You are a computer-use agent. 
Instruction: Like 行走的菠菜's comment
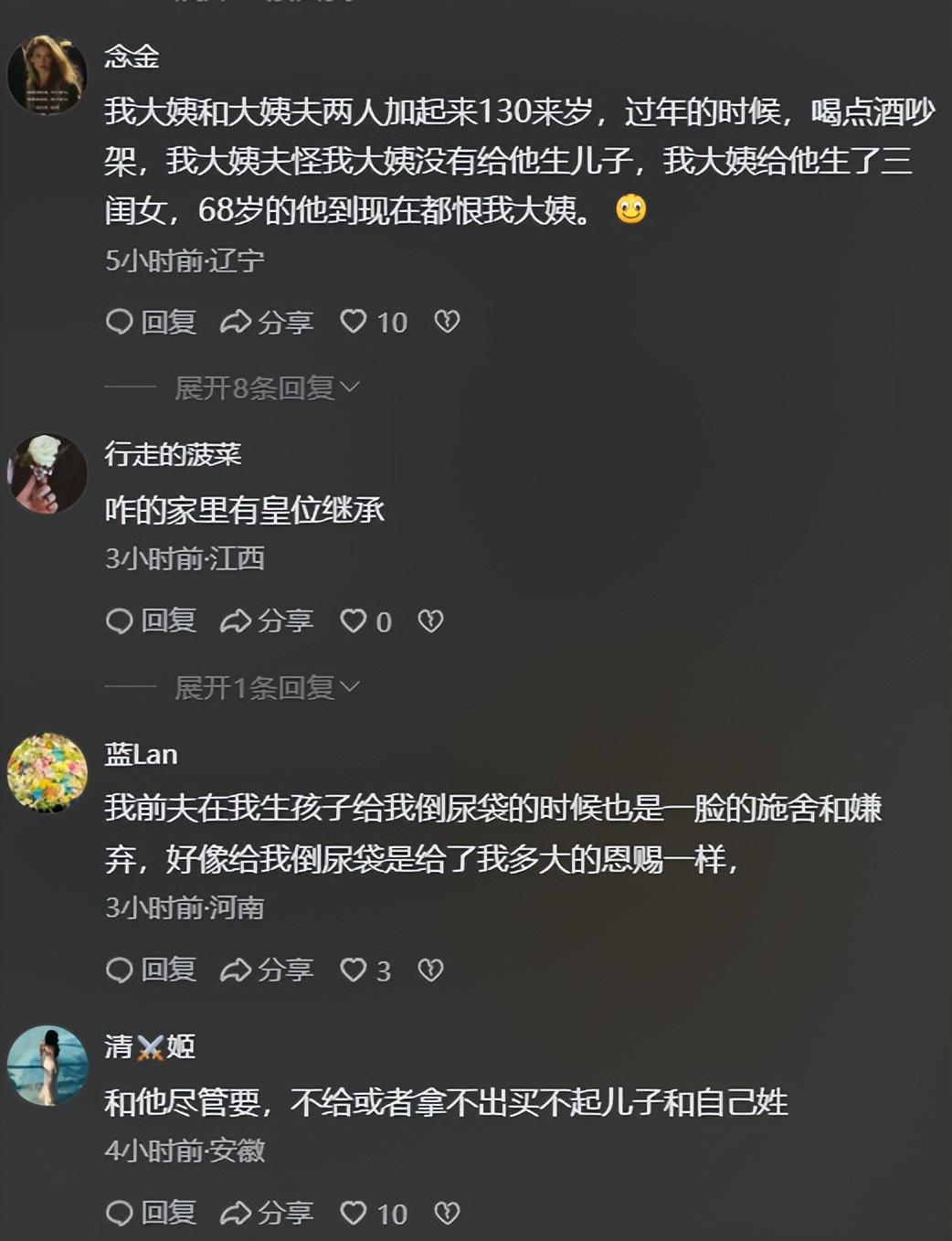tap(354, 621)
